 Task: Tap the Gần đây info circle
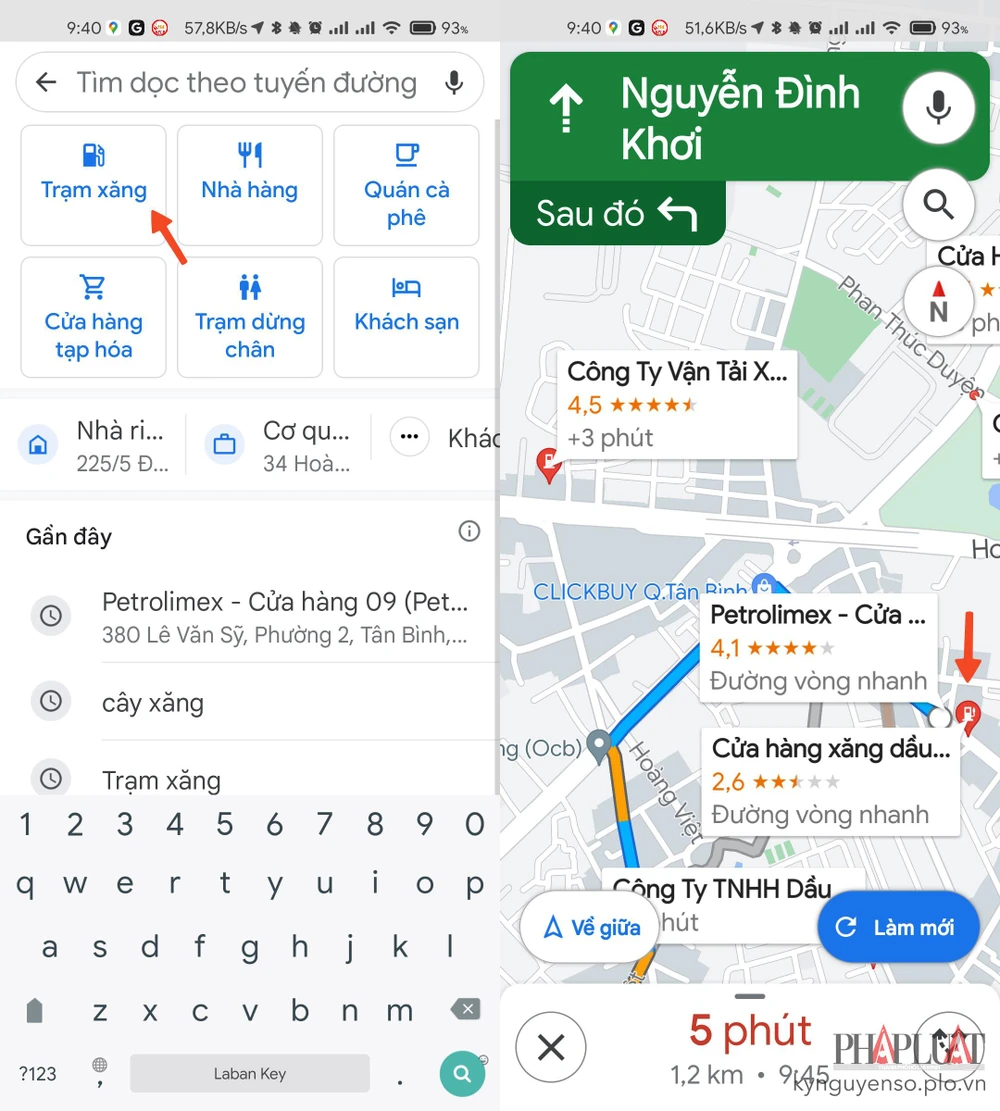tap(469, 531)
